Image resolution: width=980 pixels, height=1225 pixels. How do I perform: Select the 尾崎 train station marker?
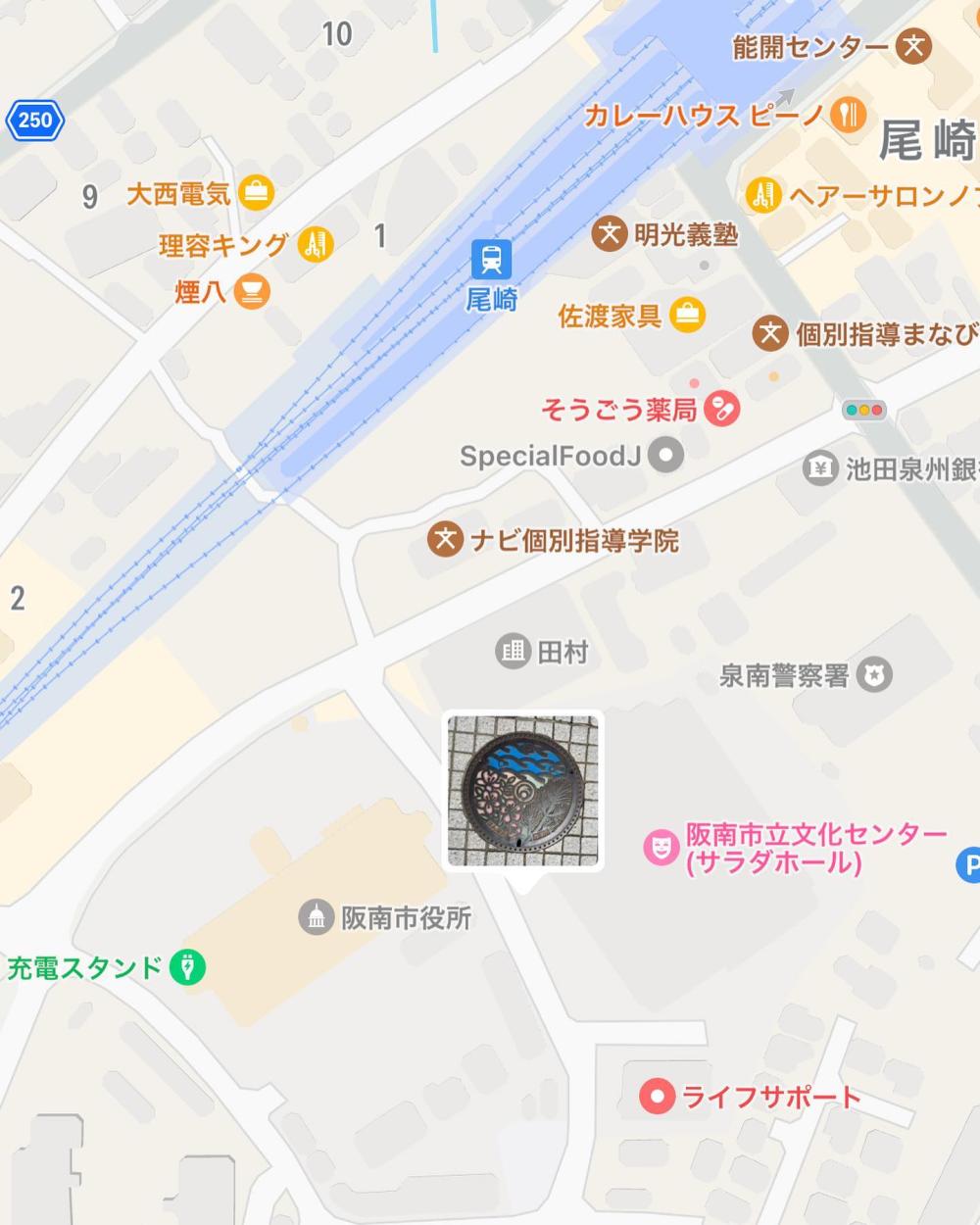click(491, 261)
